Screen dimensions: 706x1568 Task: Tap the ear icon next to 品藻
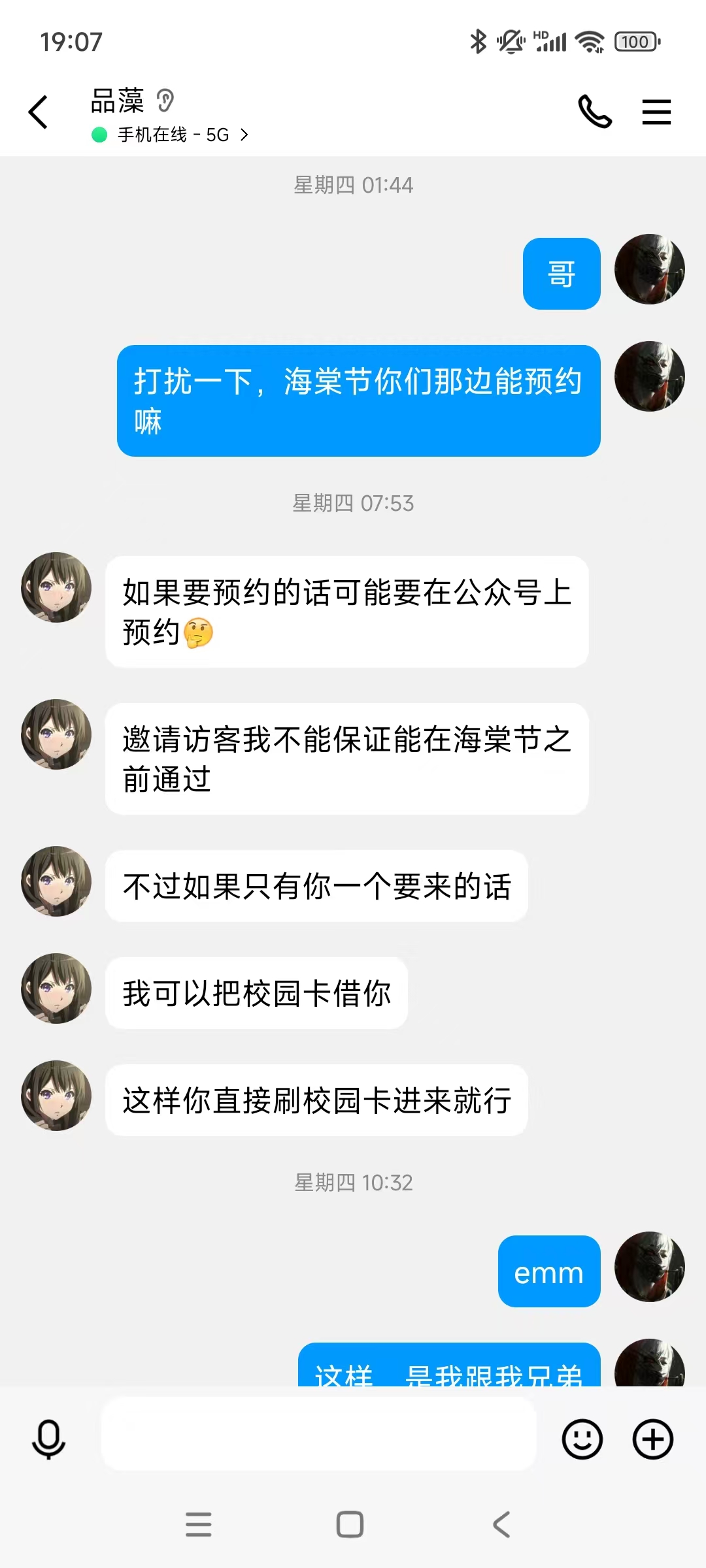[x=165, y=101]
